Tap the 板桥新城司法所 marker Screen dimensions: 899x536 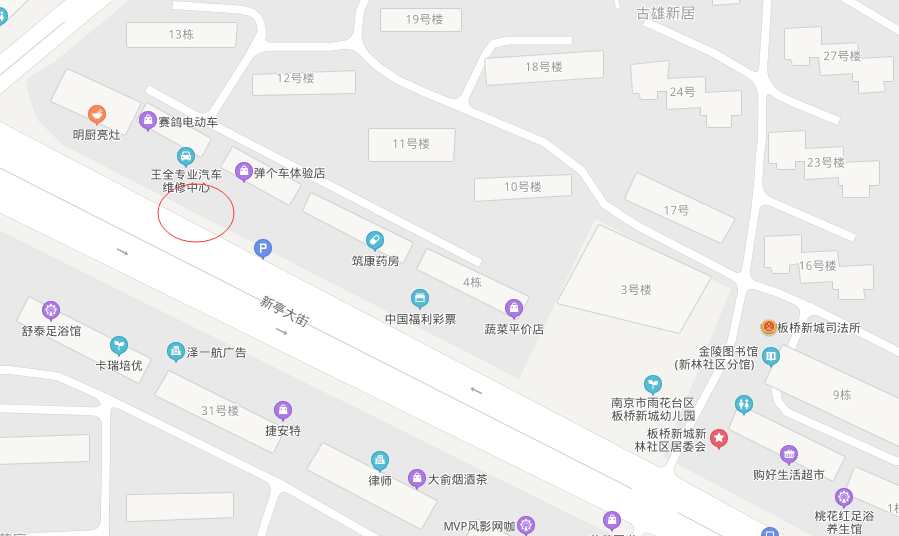[x=768, y=327]
